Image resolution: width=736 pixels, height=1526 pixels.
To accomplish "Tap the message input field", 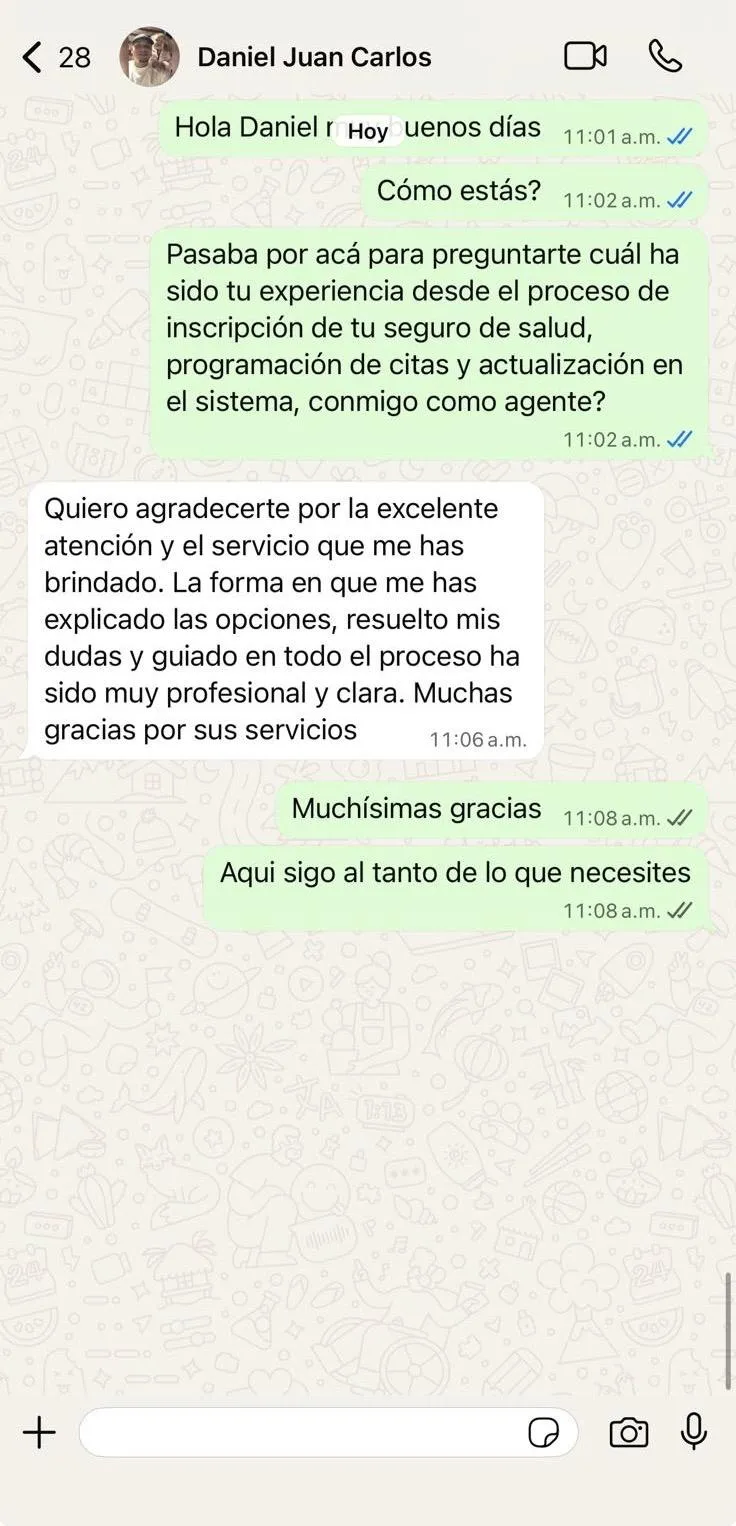I will tap(300, 1433).
